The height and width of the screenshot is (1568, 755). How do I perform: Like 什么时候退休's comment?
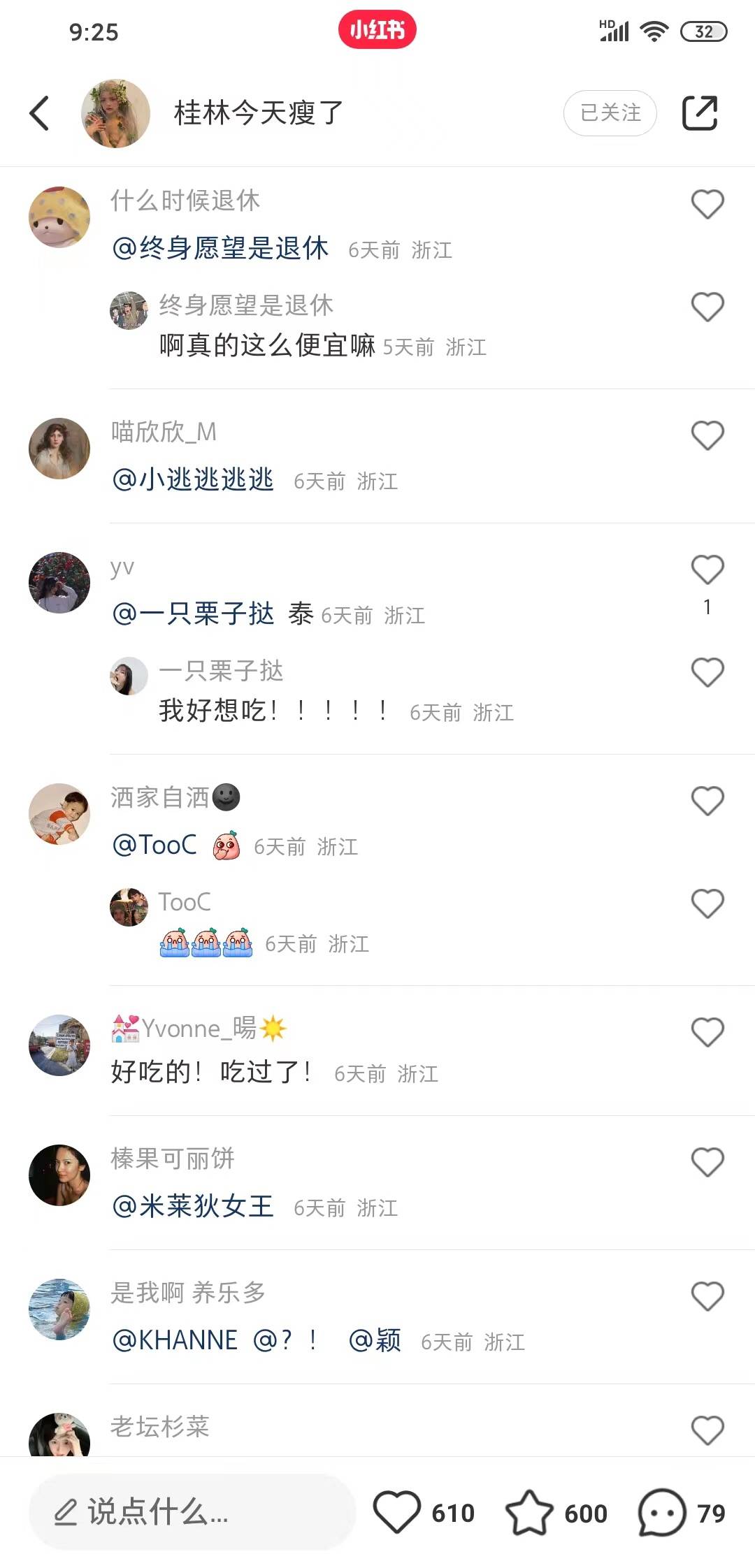(x=707, y=205)
